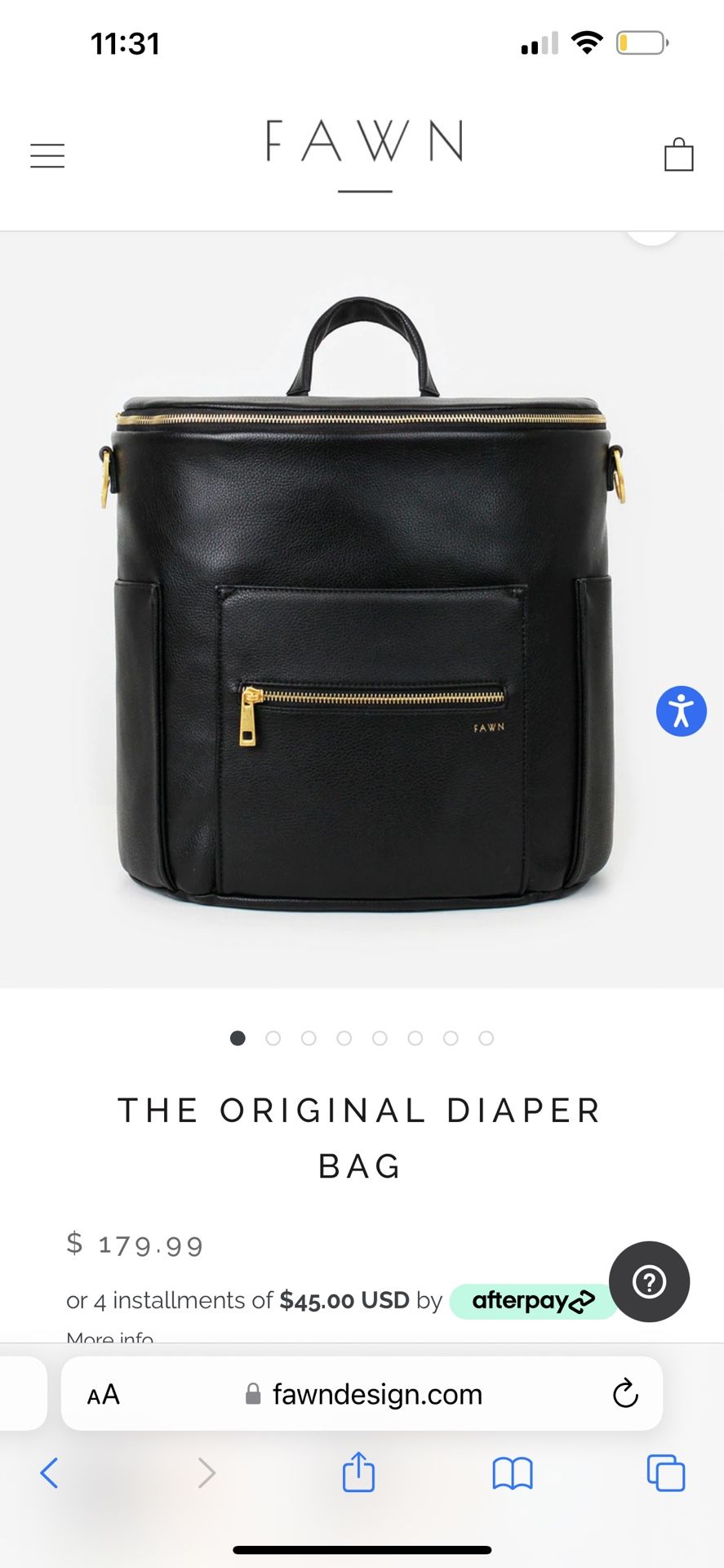Open the hamburger navigation menu
The width and height of the screenshot is (724, 1568).
coord(47,155)
